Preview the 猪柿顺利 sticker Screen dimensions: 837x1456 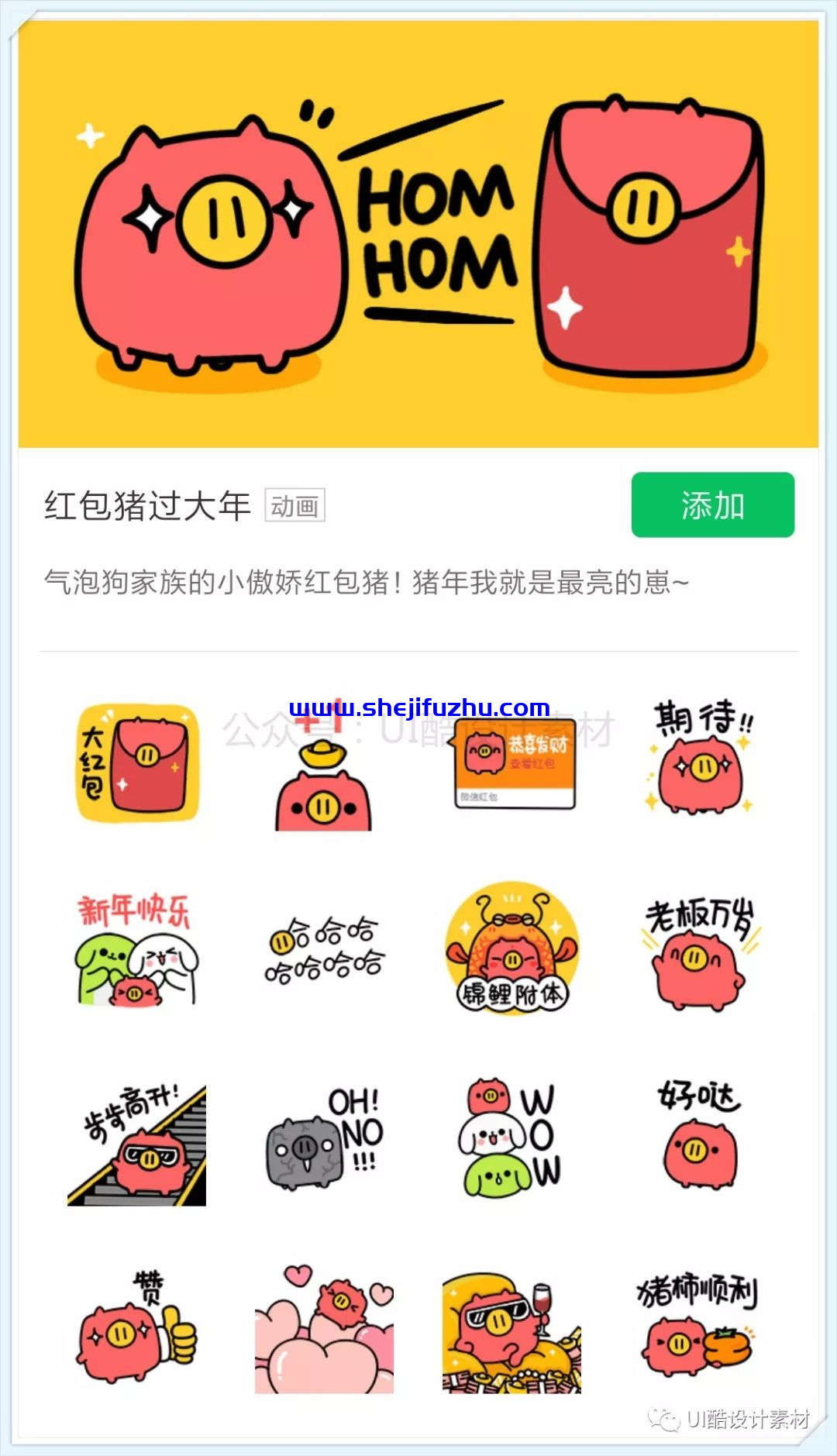(697, 1325)
